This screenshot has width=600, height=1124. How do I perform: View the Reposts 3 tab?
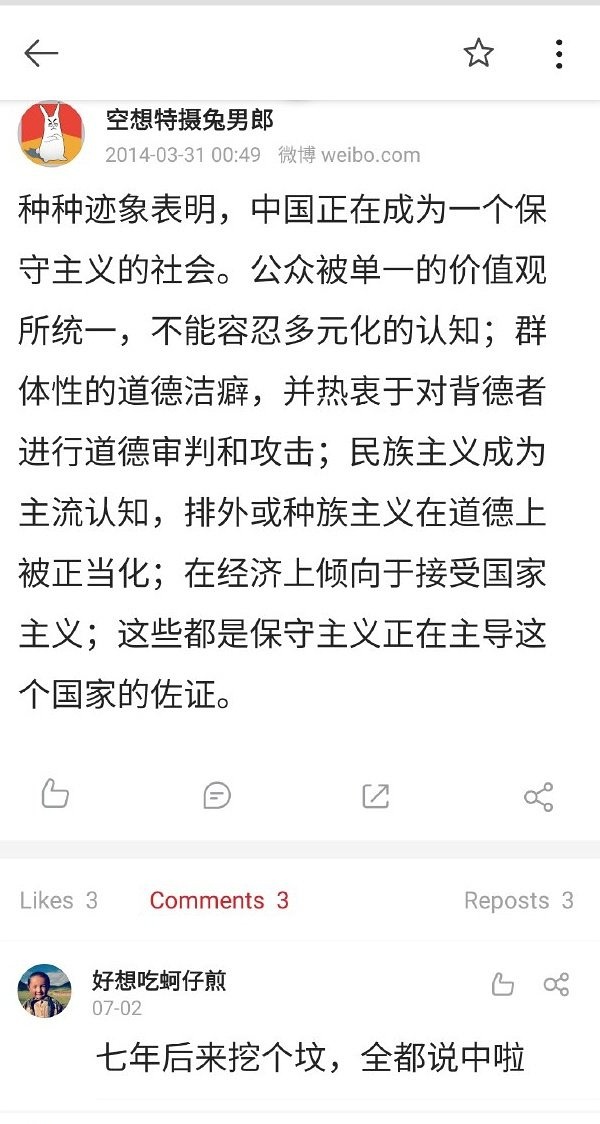coord(518,900)
